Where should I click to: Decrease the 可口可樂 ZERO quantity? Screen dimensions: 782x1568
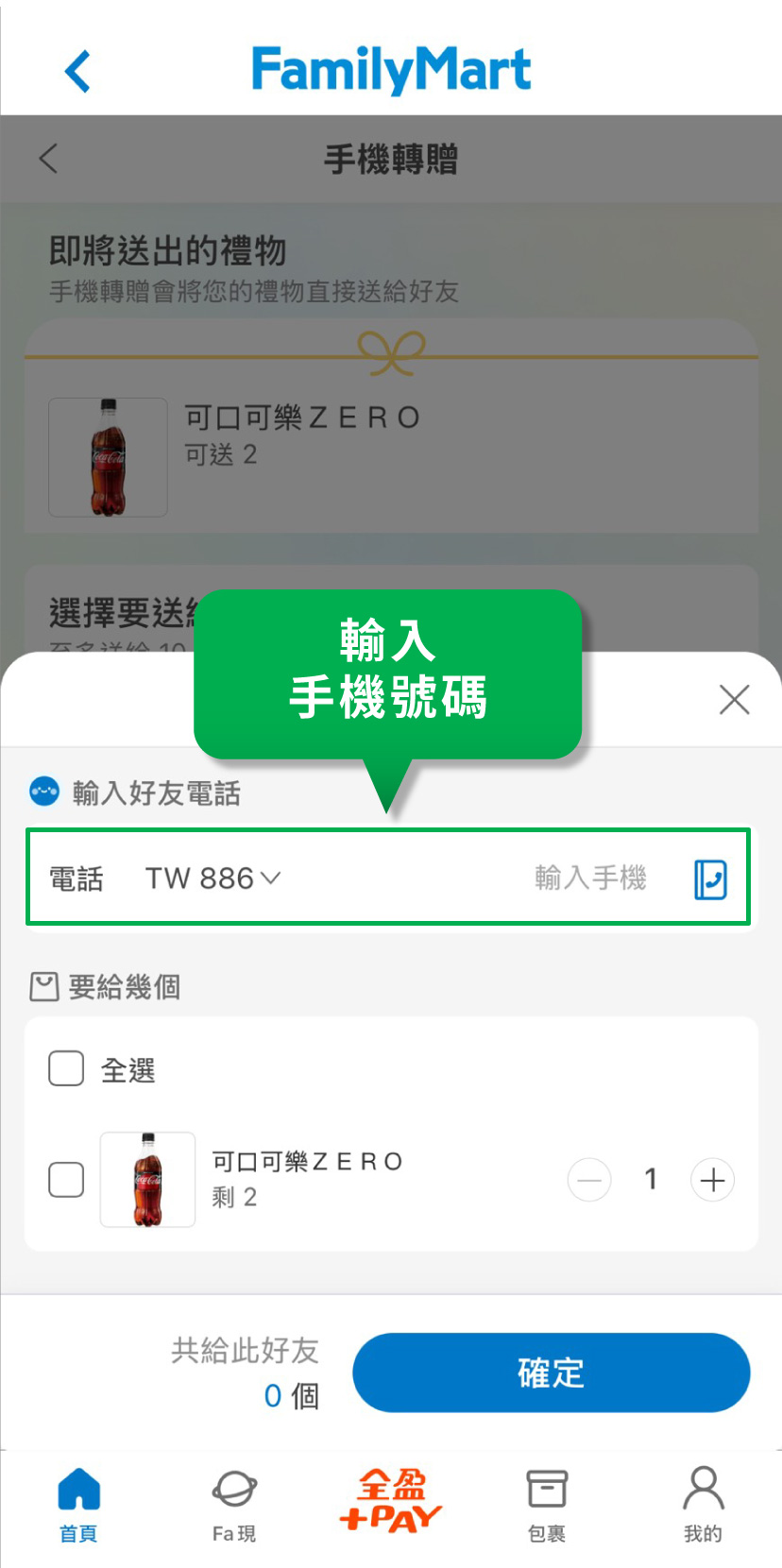[x=589, y=1180]
